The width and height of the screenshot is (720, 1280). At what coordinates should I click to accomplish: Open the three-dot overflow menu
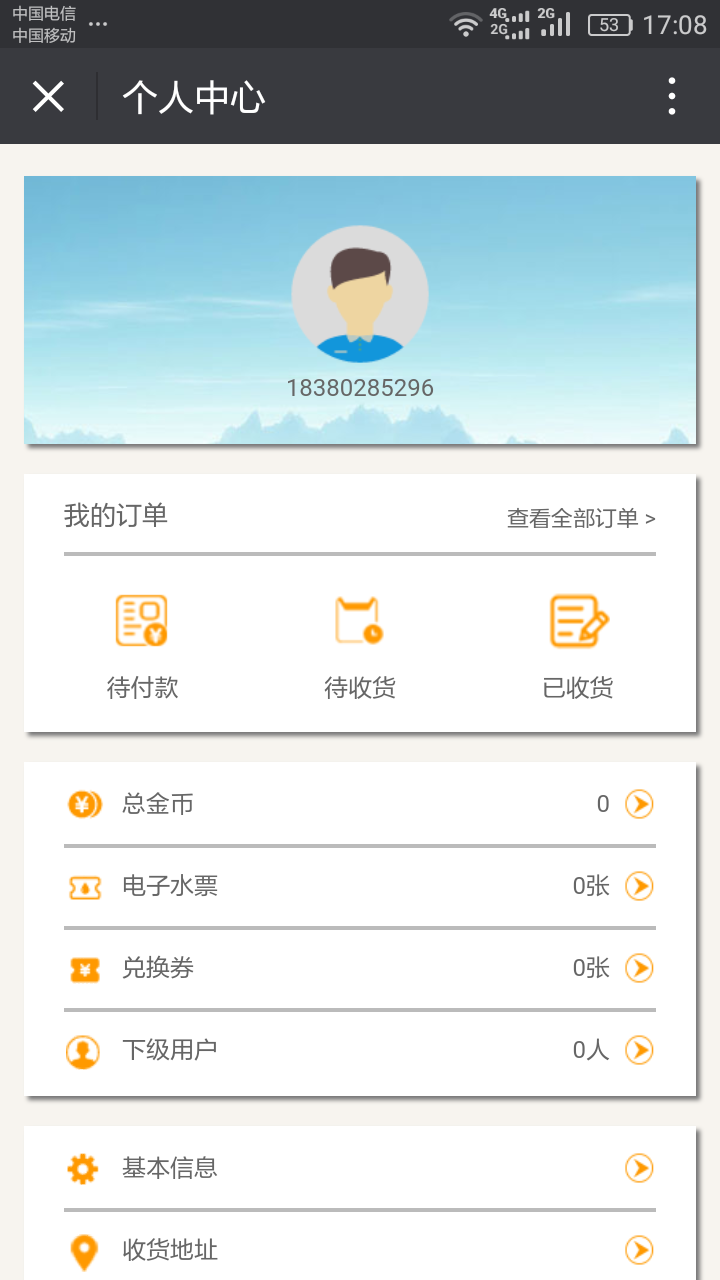point(672,97)
